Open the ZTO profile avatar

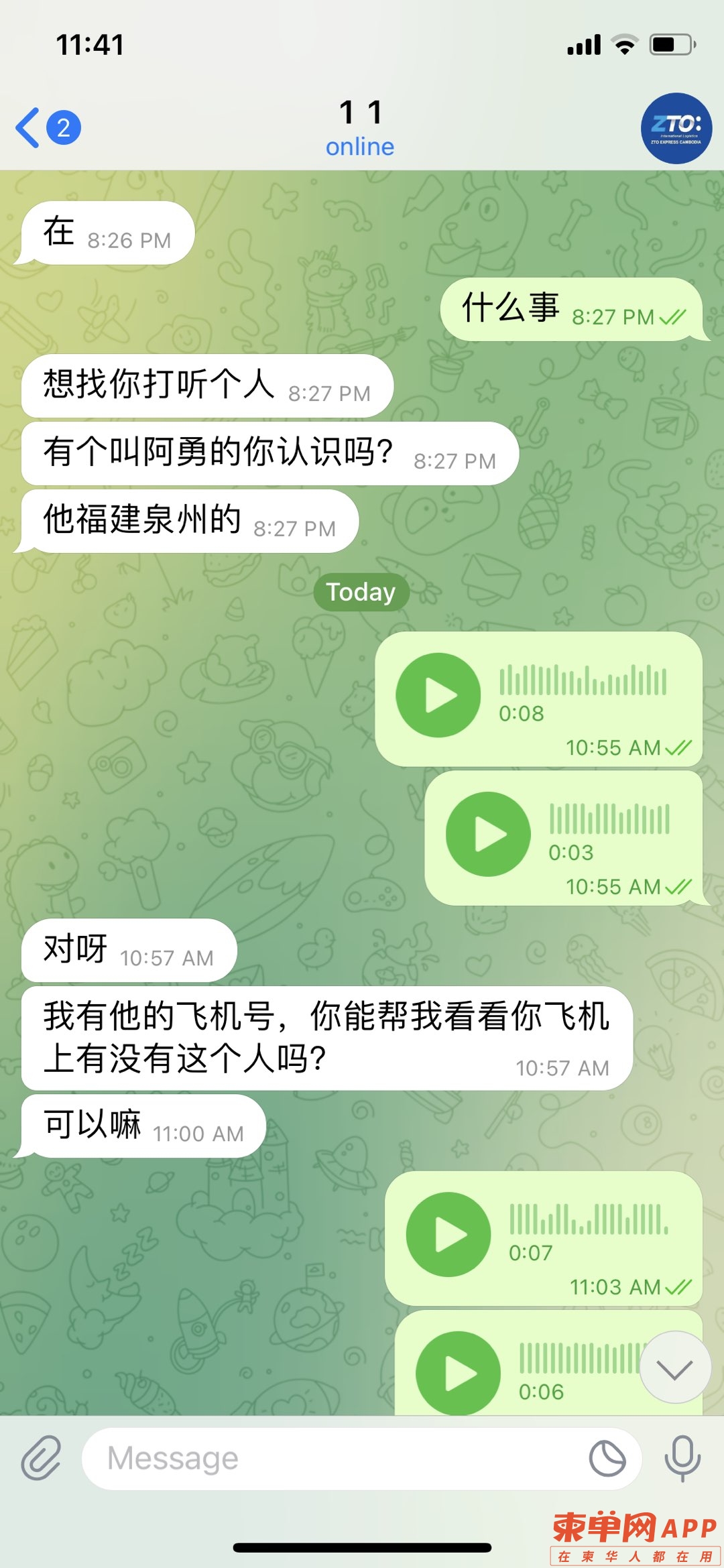click(676, 128)
